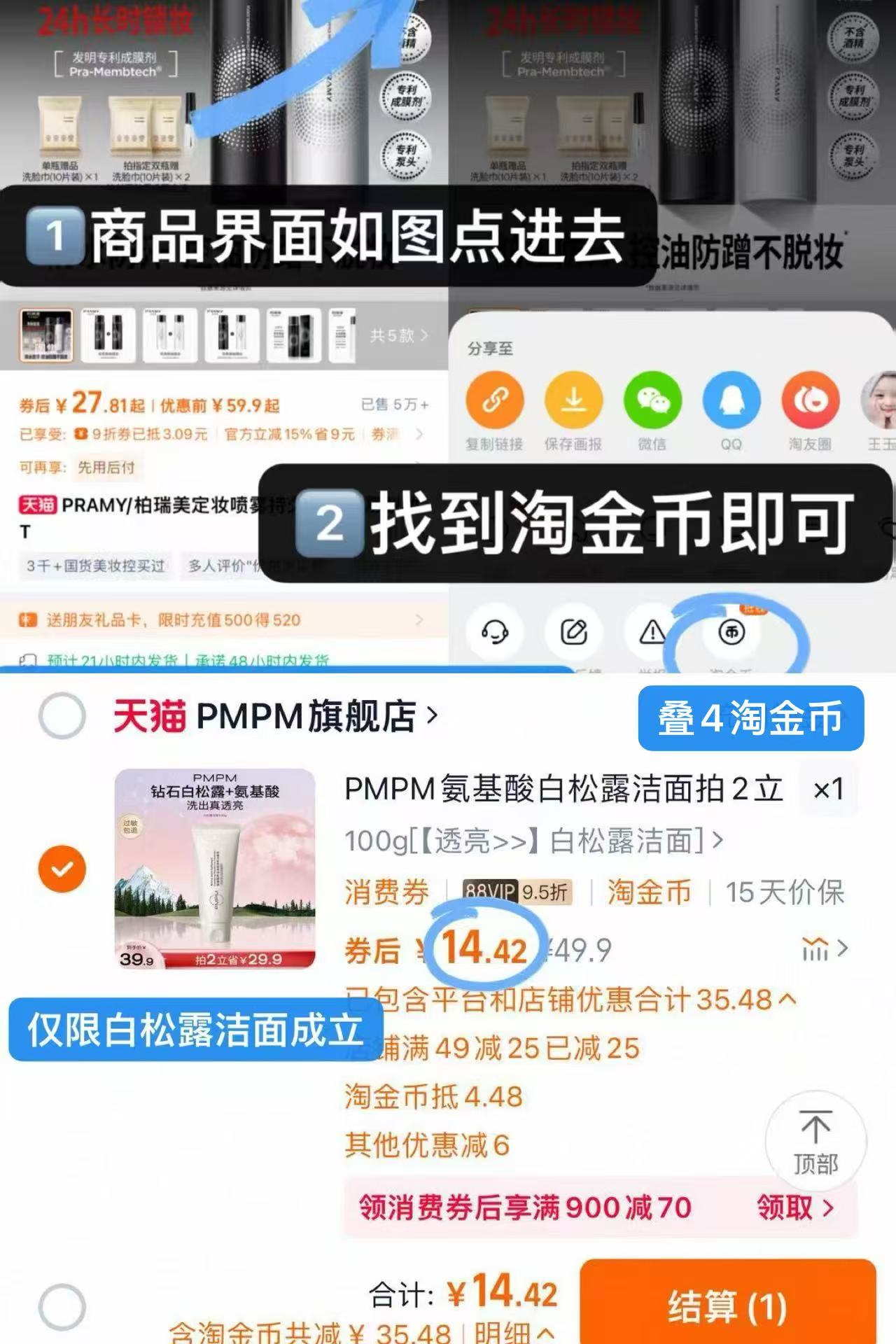Tap the 复制链接 copy link icon
Viewport: 896px width, 1344px height.
pos(496,400)
